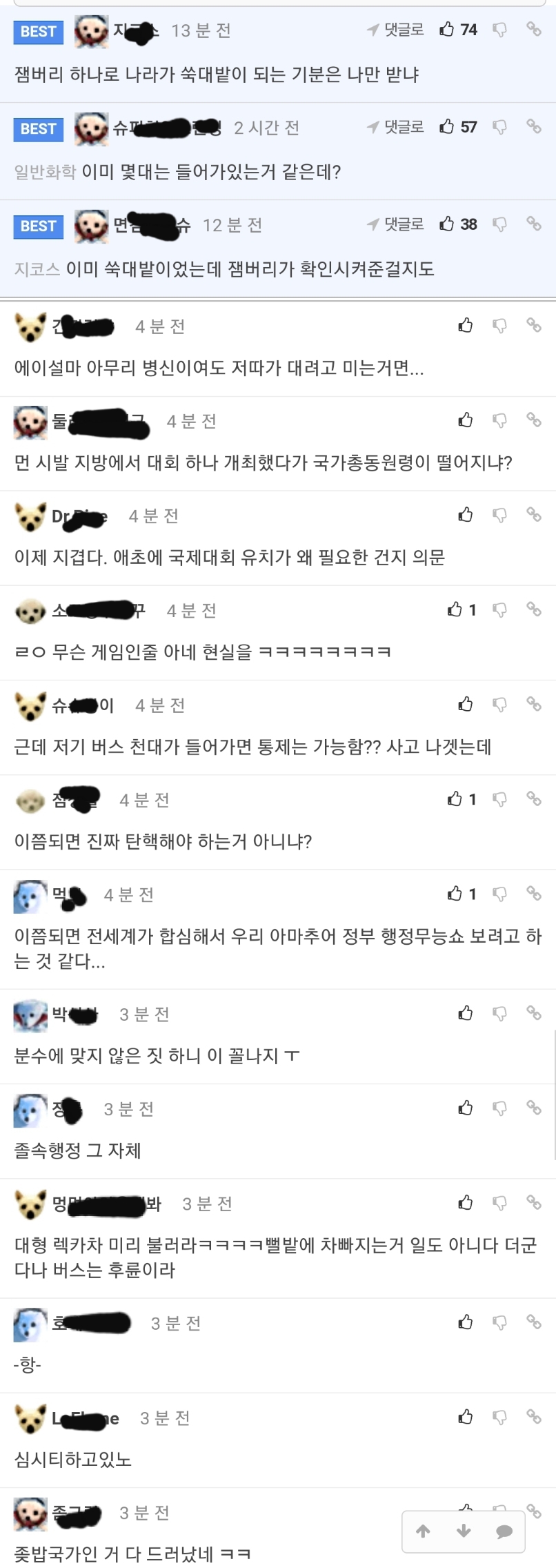Like the comment starting with 에이설마
The height and width of the screenshot is (1568, 556).
click(466, 325)
